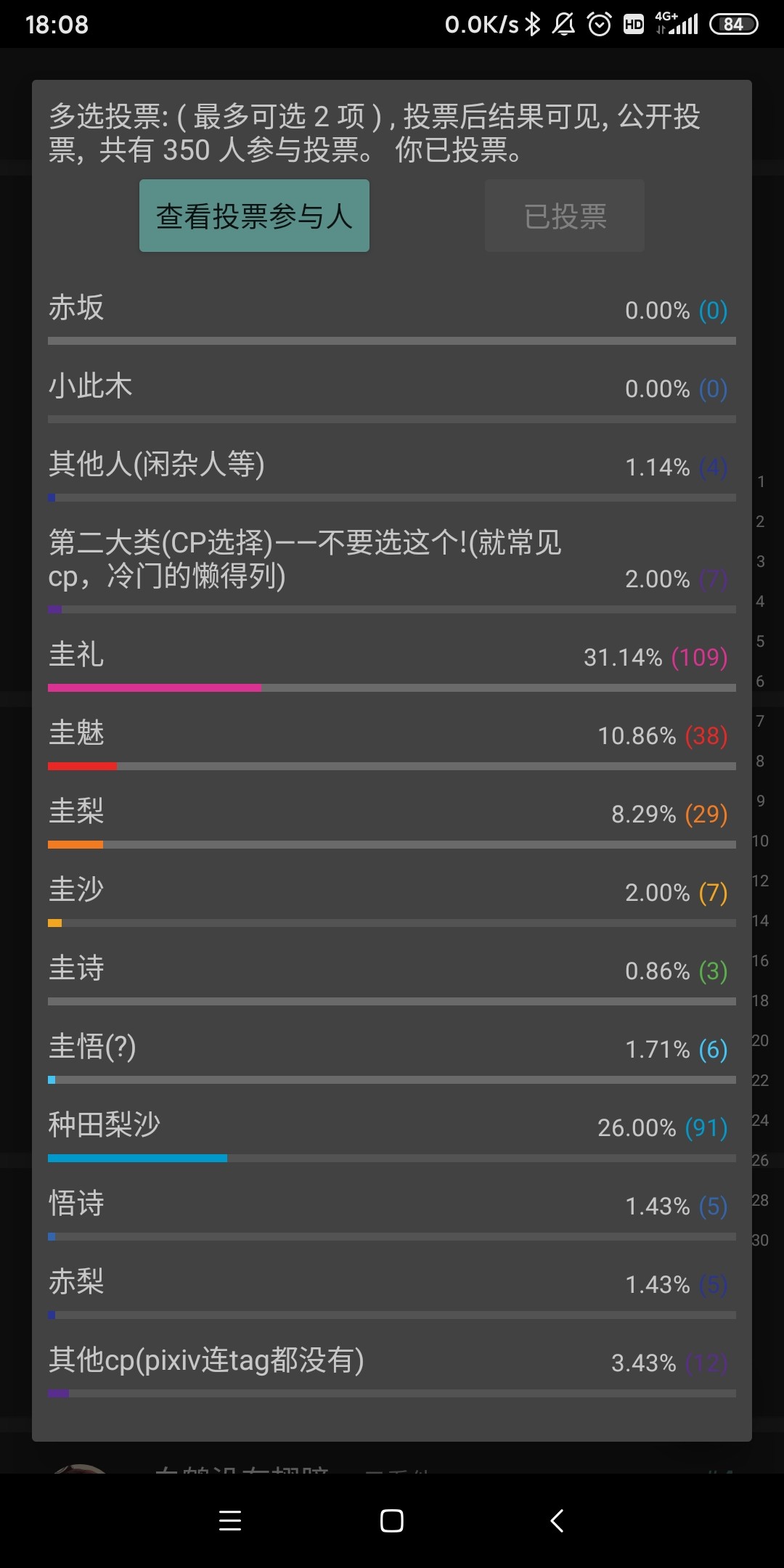This screenshot has width=784, height=1568.
Task: Open the 种田梨沙 vote count (91)
Action: pos(706,1128)
